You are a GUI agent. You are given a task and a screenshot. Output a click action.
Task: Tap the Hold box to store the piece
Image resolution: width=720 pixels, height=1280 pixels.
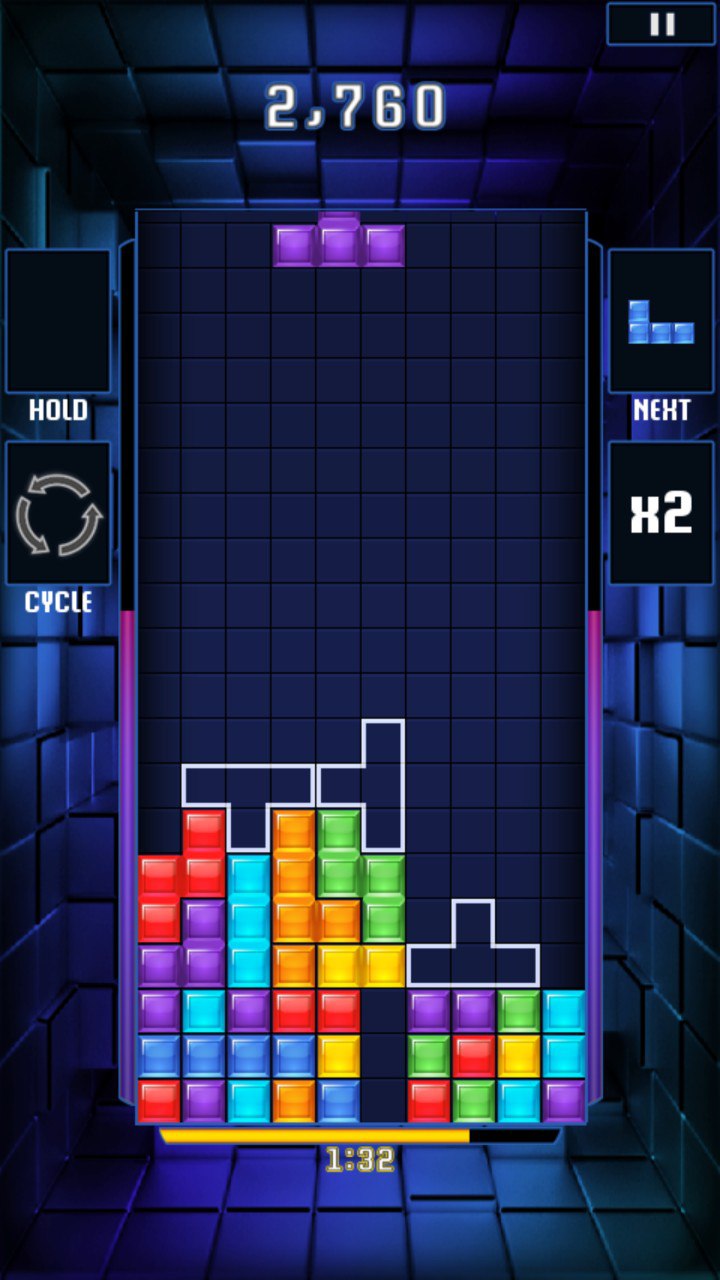coord(58,321)
